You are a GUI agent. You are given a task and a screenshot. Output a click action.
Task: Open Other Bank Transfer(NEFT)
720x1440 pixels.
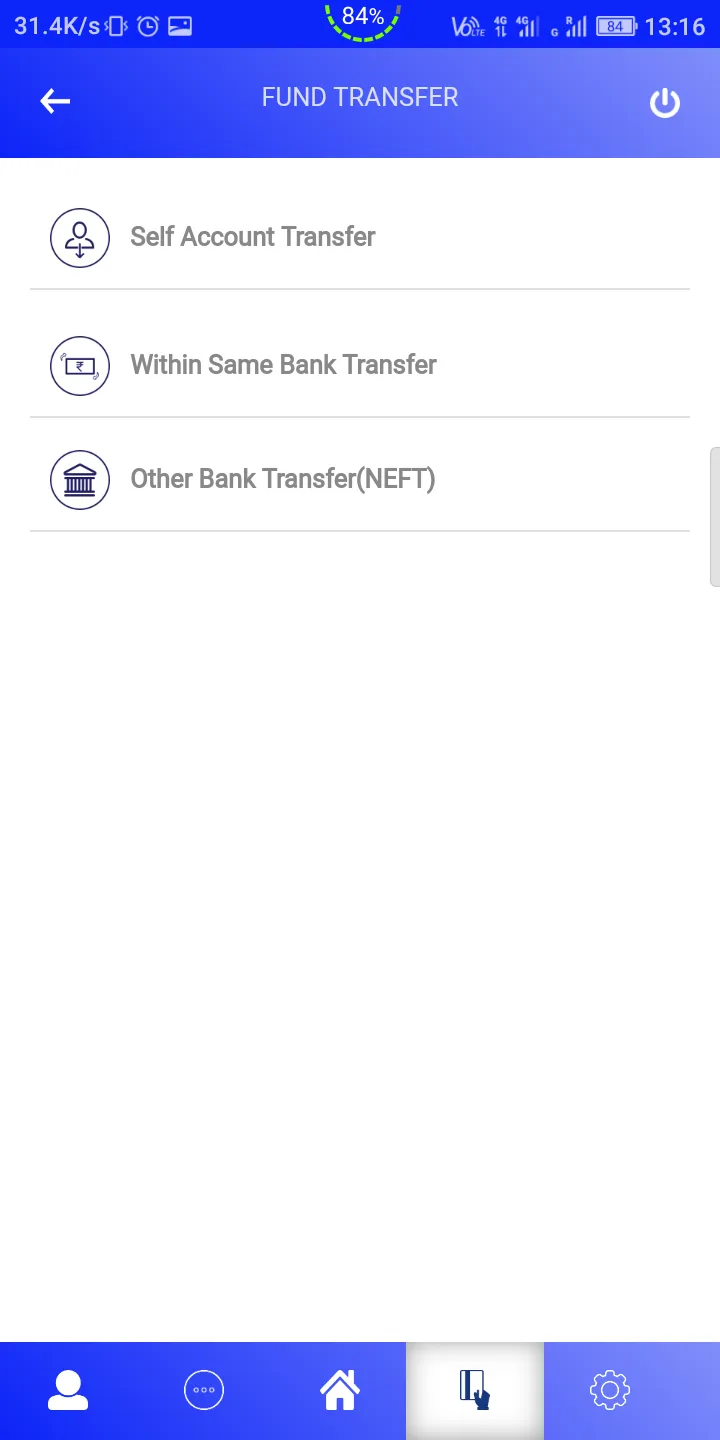coord(282,479)
